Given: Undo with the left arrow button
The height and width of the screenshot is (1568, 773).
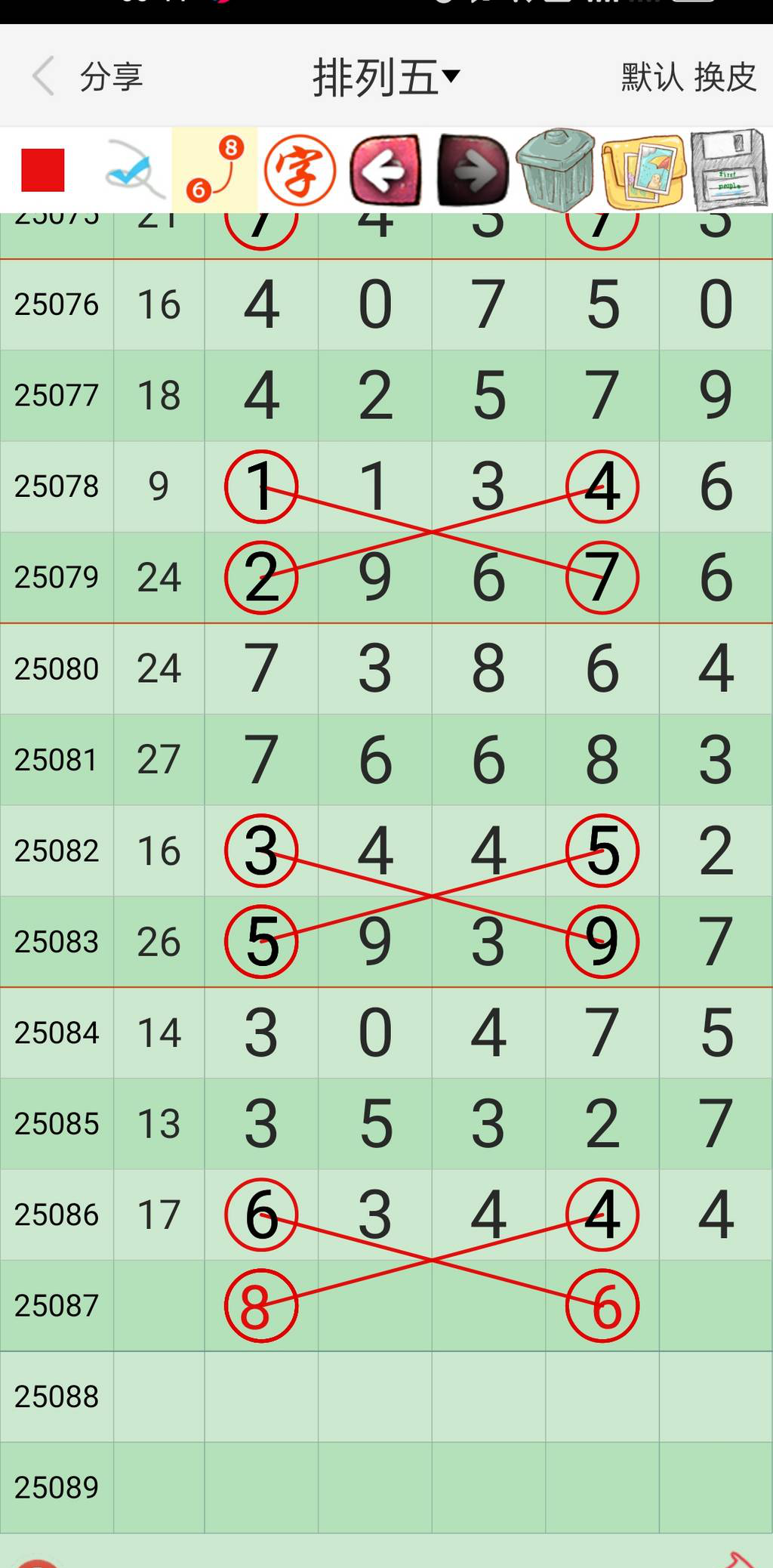Looking at the screenshot, I should 386,170.
